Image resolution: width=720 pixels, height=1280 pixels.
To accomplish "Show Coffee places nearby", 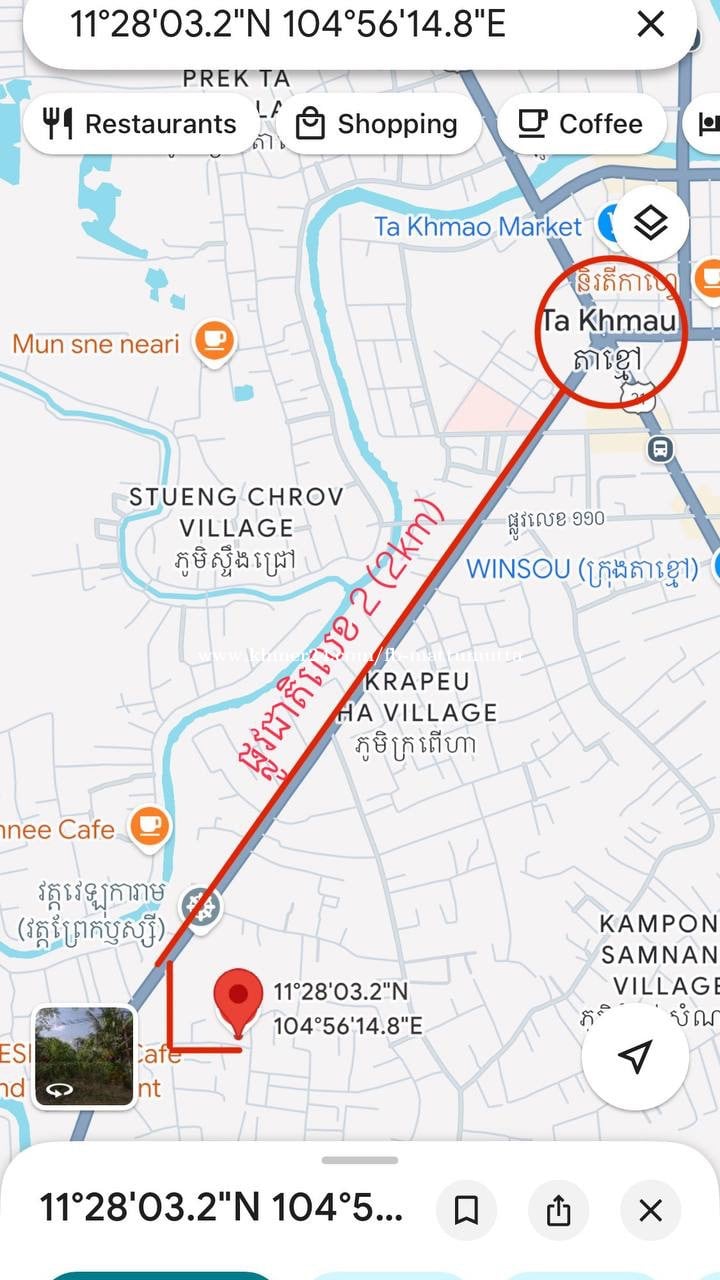I will coord(581,124).
